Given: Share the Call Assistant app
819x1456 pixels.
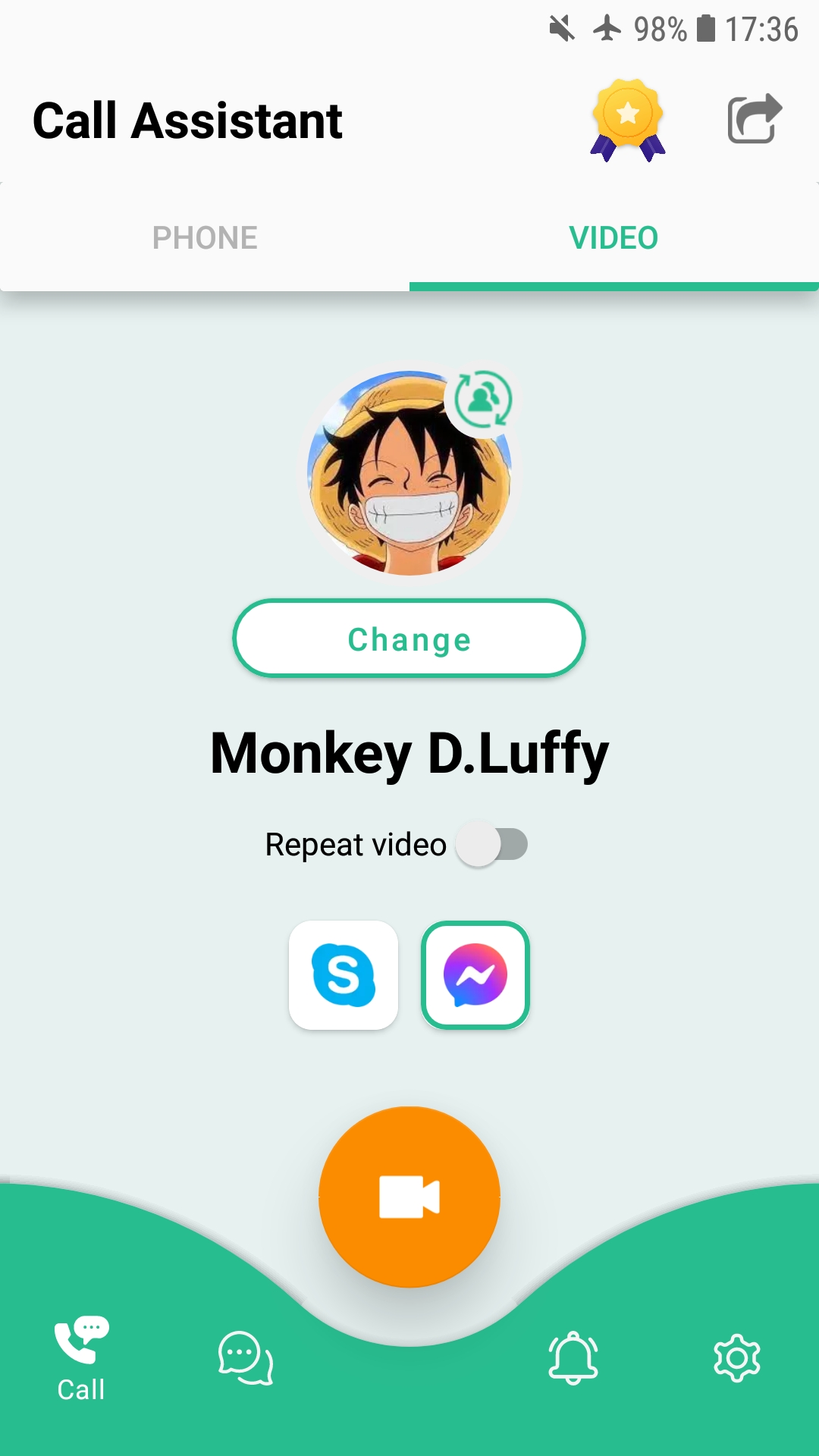Looking at the screenshot, I should (754, 119).
